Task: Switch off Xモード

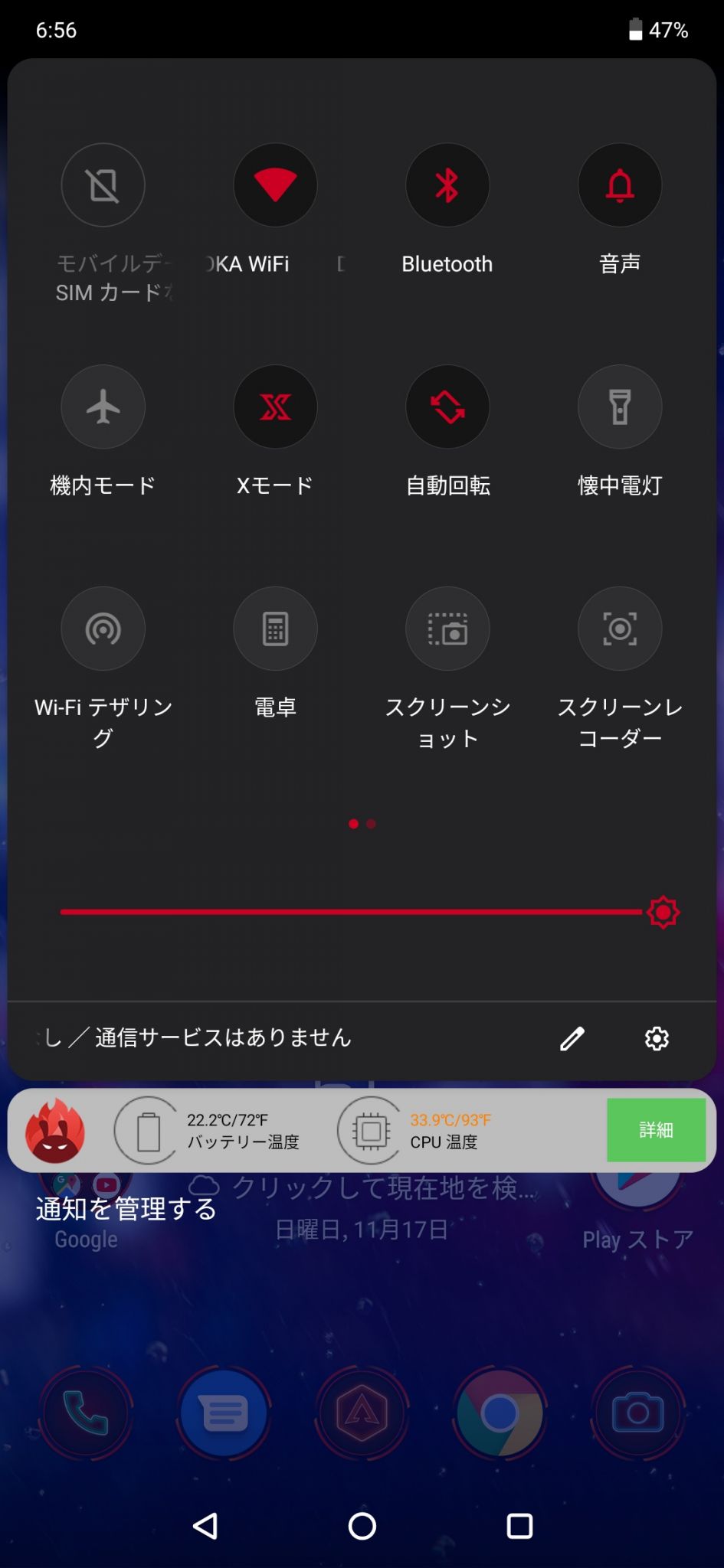Action: pos(275,407)
